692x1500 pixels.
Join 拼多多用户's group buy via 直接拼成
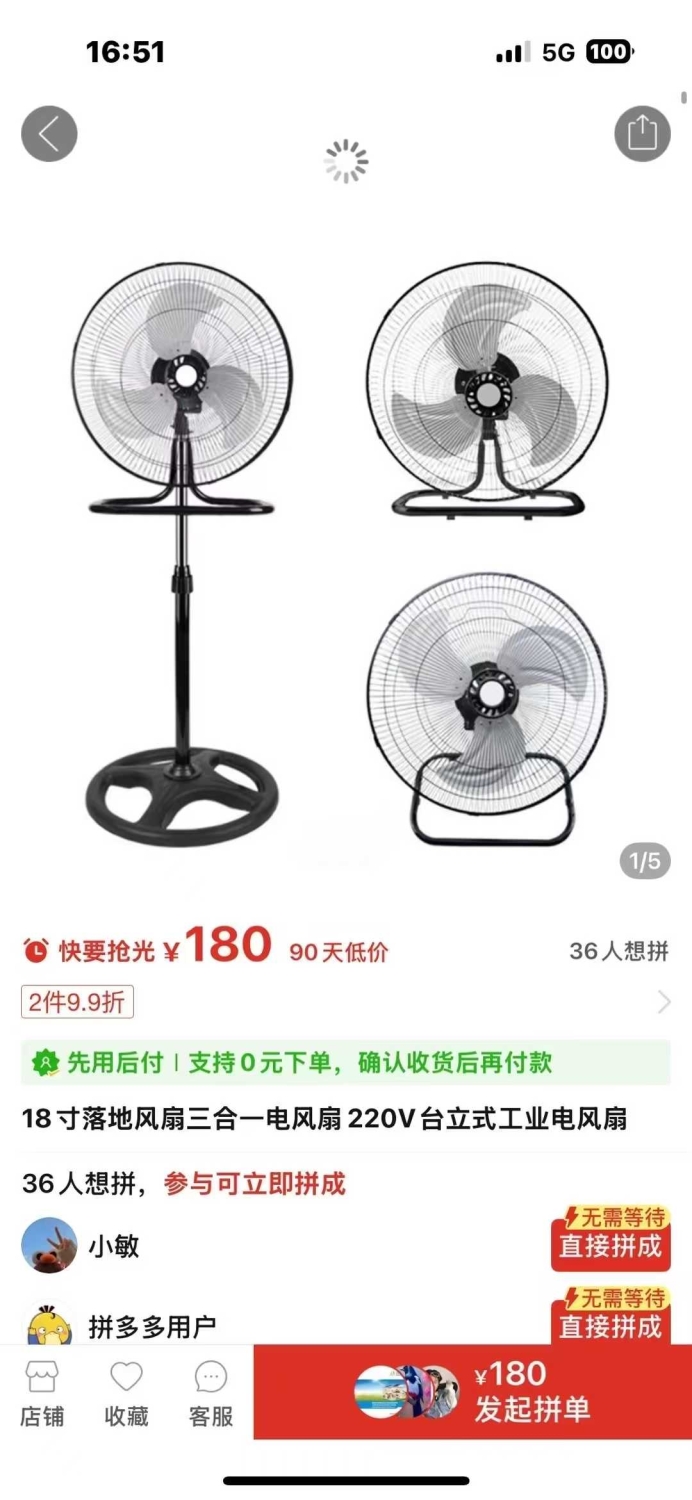click(x=610, y=1316)
